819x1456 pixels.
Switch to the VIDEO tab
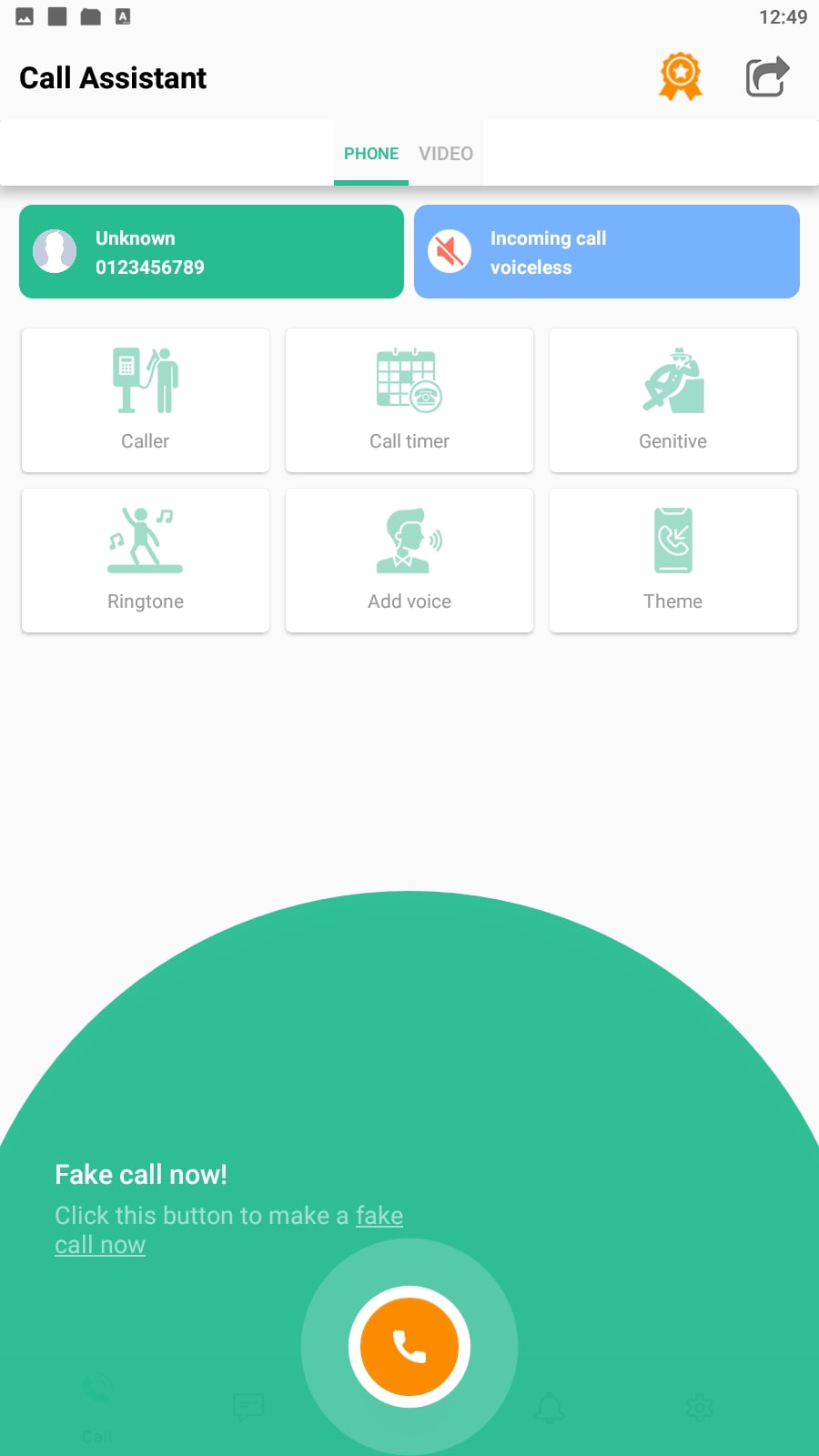click(446, 153)
